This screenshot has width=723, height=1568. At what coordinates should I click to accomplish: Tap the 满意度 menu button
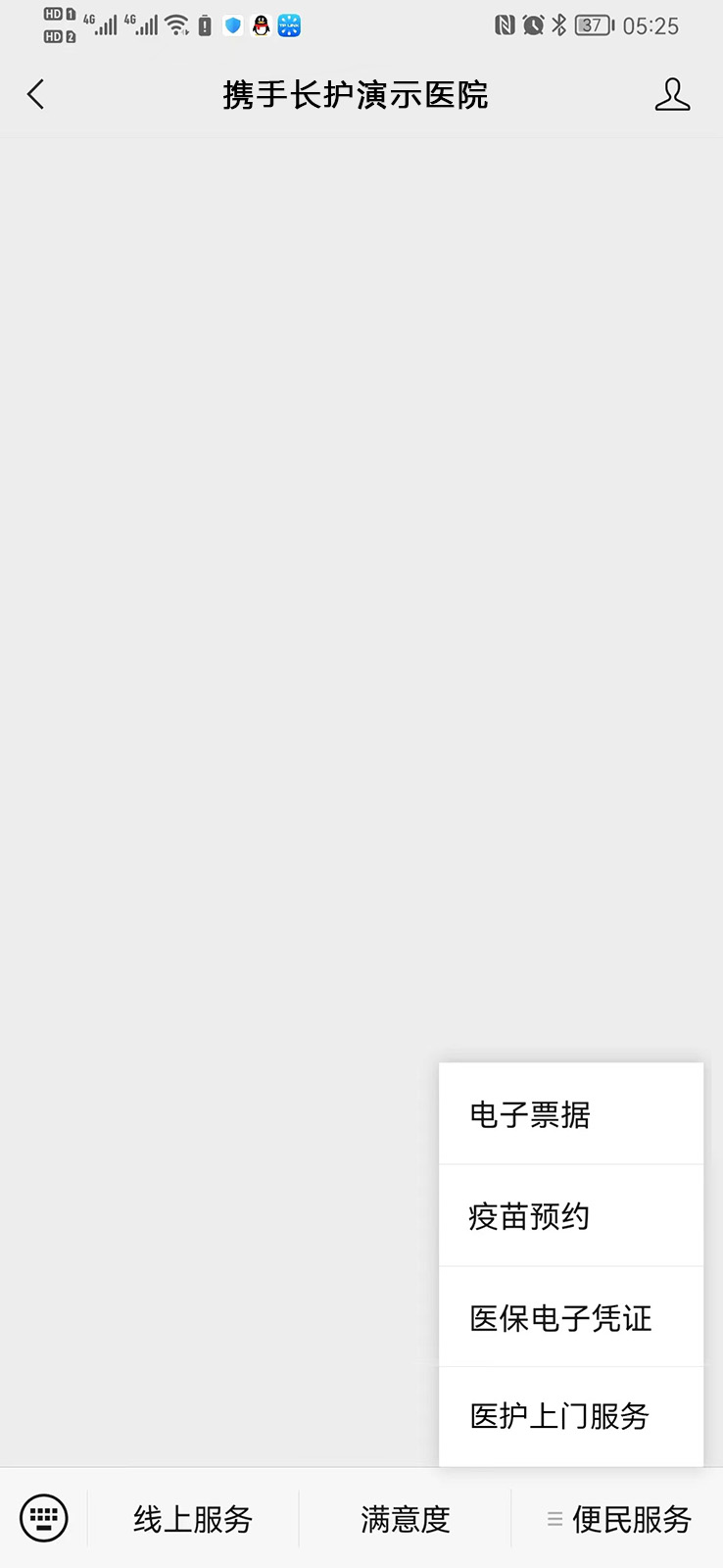405,1519
